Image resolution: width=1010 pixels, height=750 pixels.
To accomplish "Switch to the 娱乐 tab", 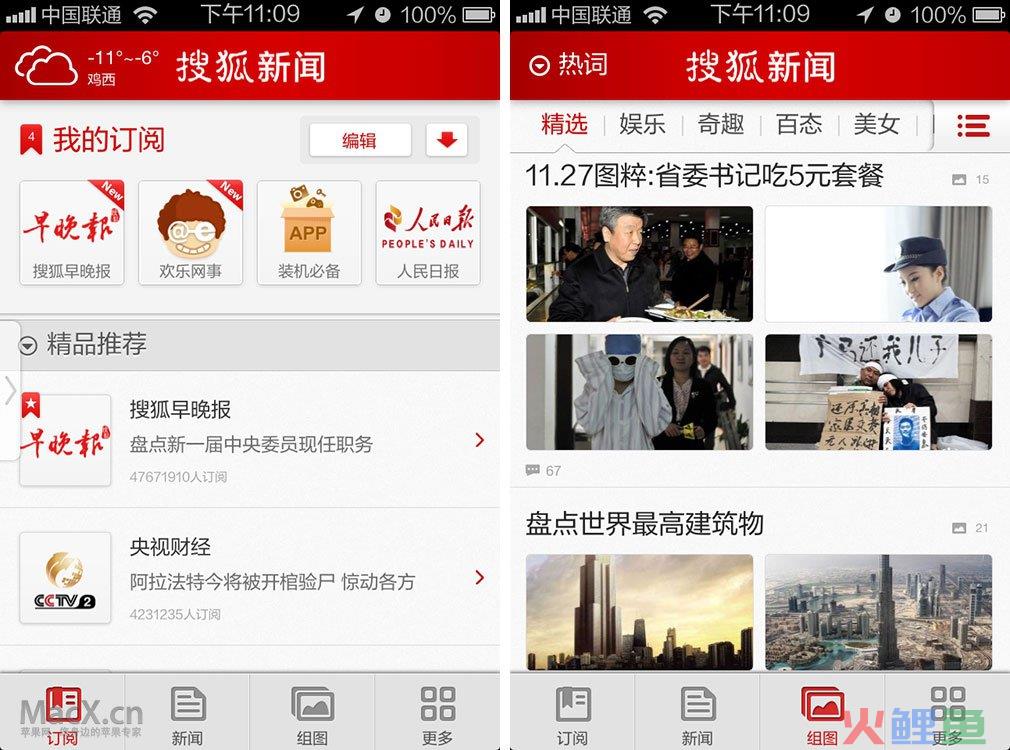I will (x=642, y=124).
